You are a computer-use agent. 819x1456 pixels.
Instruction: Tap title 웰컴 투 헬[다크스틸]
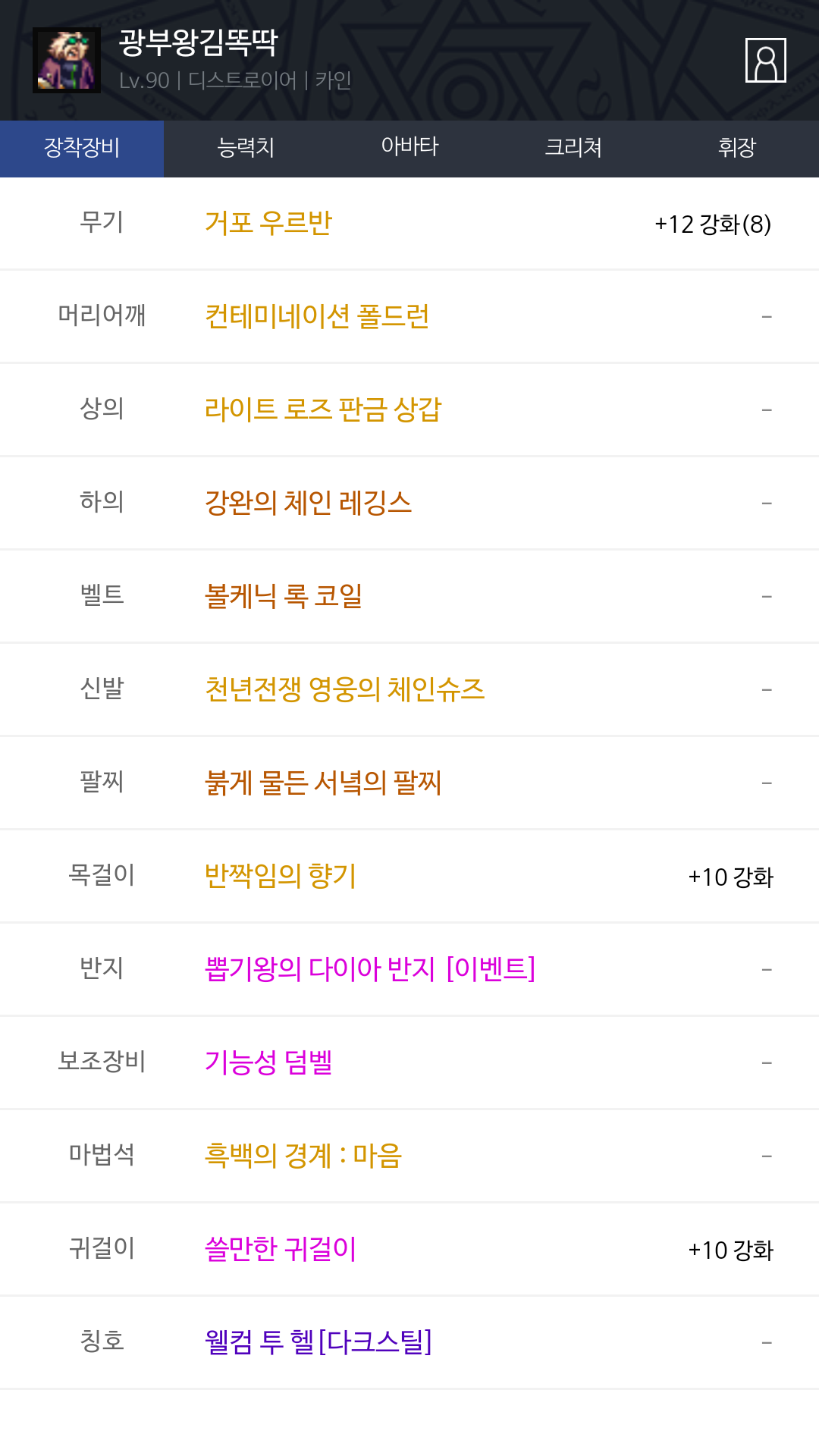coord(318,1343)
